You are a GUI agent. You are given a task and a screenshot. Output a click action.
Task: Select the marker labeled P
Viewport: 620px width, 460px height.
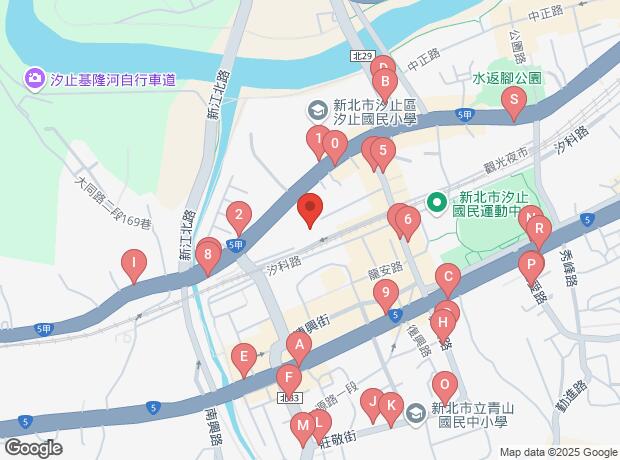point(530,265)
